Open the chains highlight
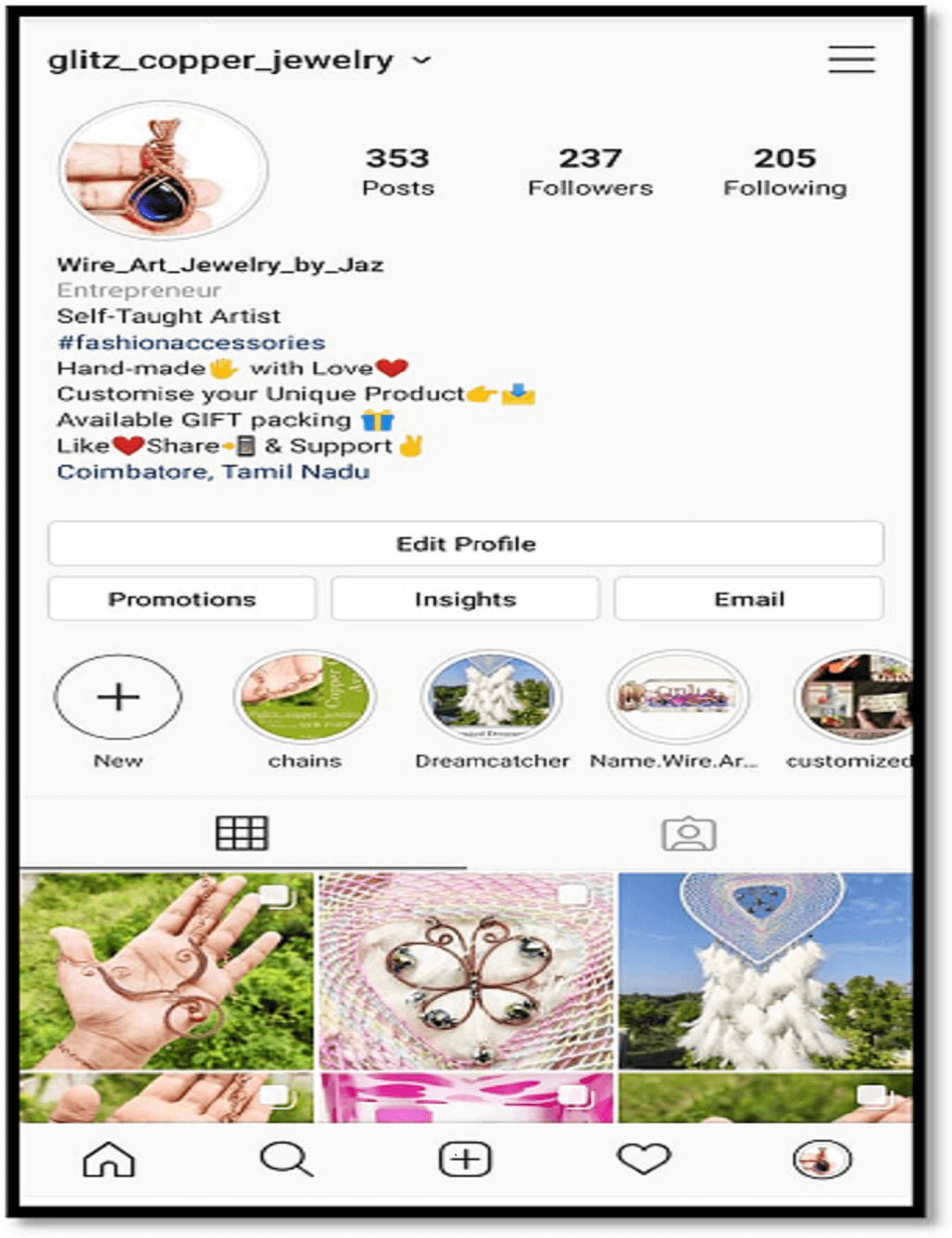The height and width of the screenshot is (1238, 952). [305, 696]
